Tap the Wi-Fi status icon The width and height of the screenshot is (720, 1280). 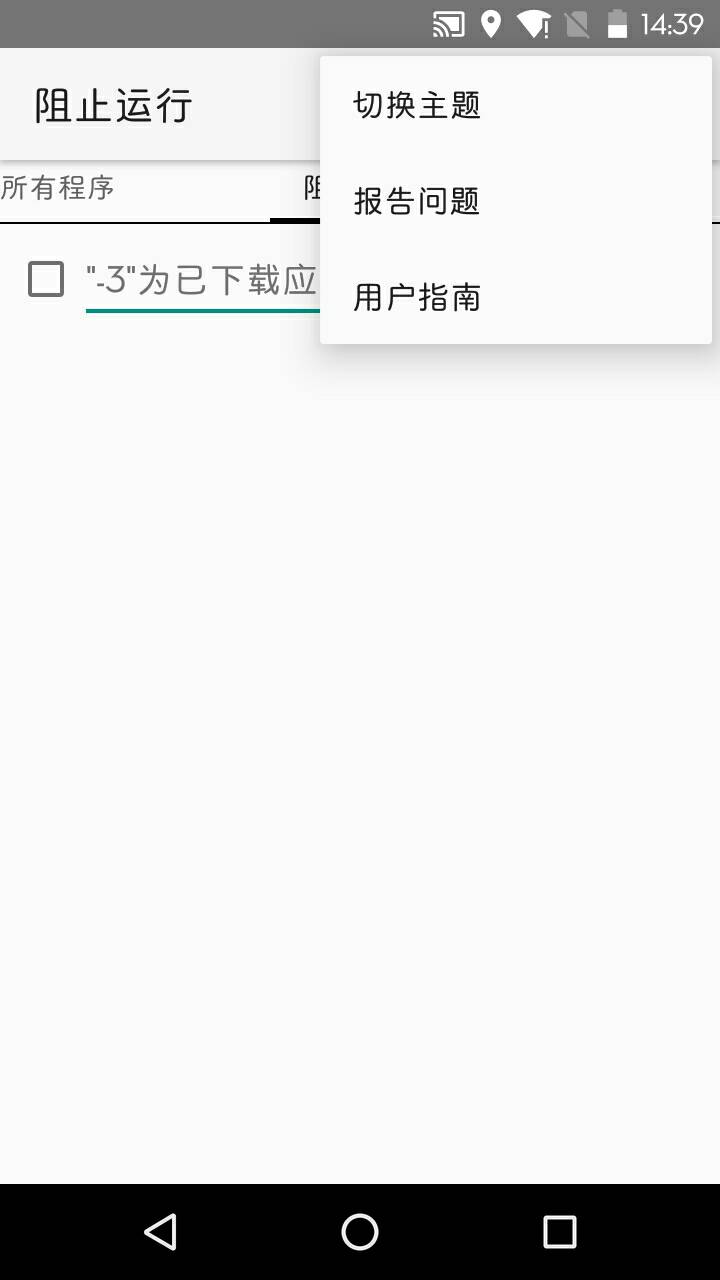click(x=532, y=24)
